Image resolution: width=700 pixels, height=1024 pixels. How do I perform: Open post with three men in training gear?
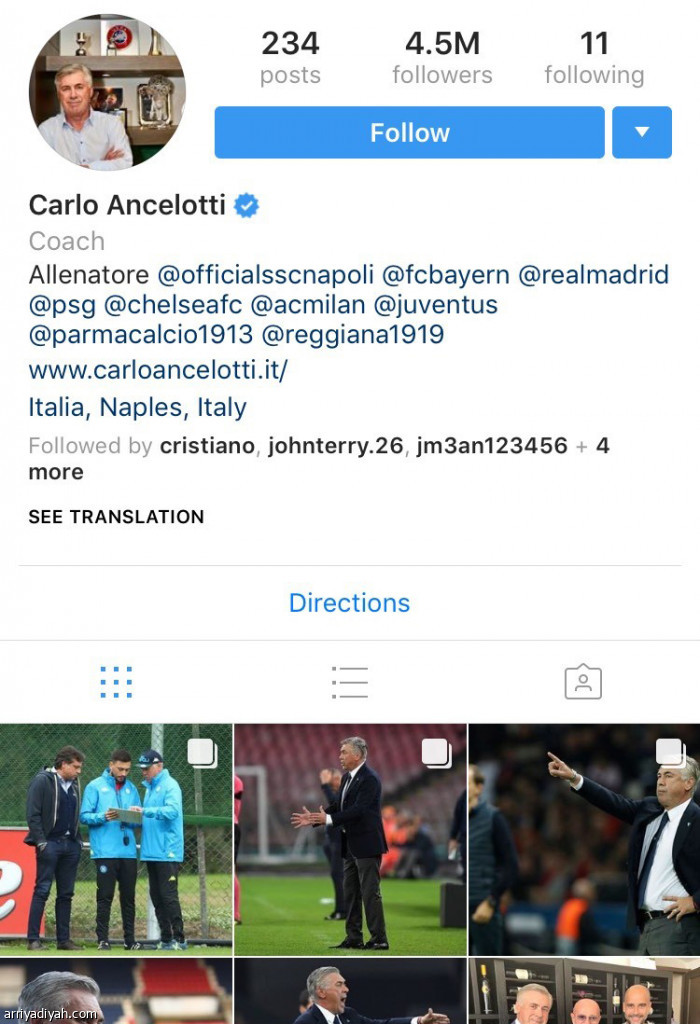click(116, 838)
